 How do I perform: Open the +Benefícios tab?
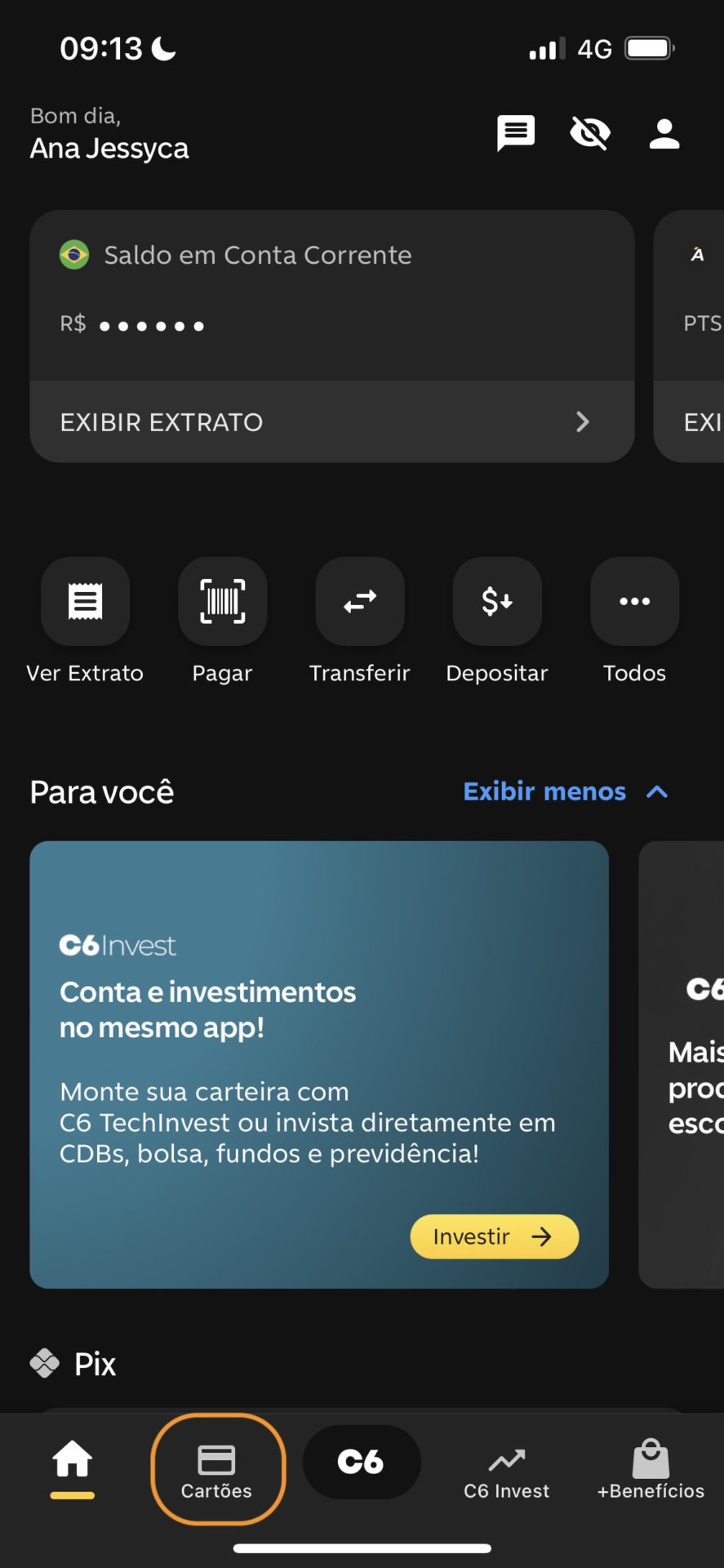click(651, 1470)
